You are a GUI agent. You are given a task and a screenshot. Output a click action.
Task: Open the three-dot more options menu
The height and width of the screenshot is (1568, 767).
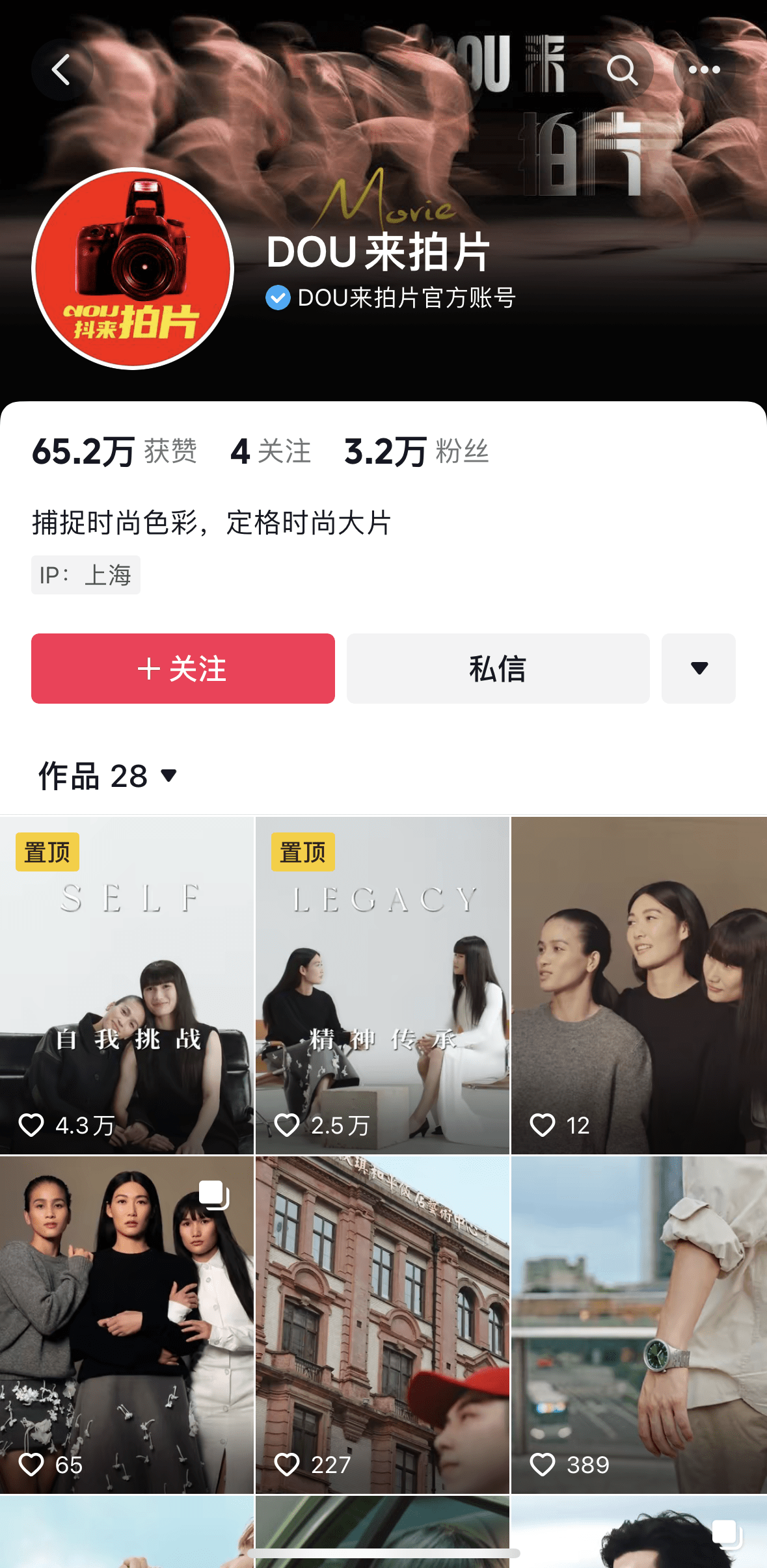tap(704, 70)
